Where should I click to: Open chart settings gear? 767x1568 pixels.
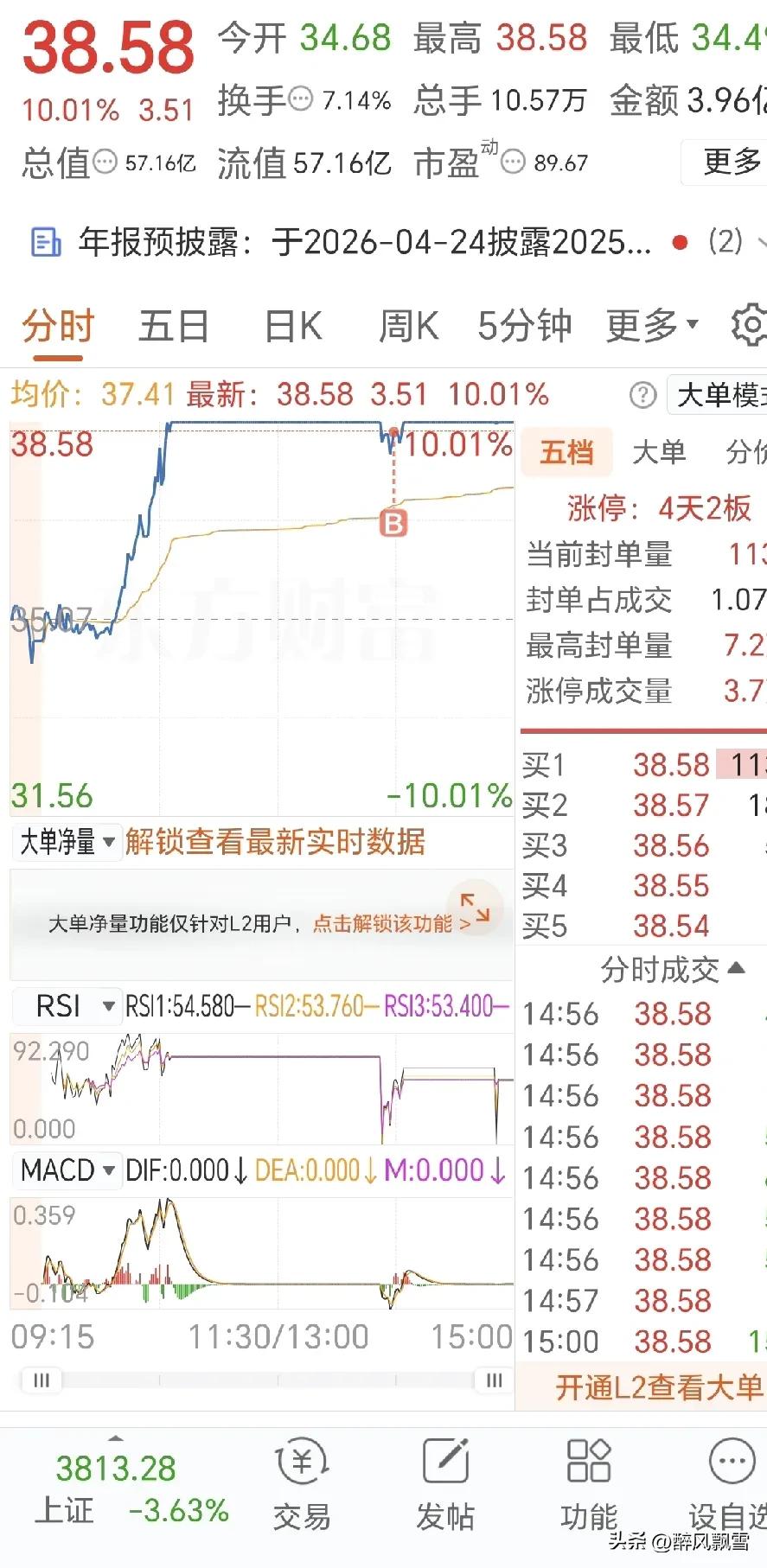pyautogui.click(x=749, y=325)
